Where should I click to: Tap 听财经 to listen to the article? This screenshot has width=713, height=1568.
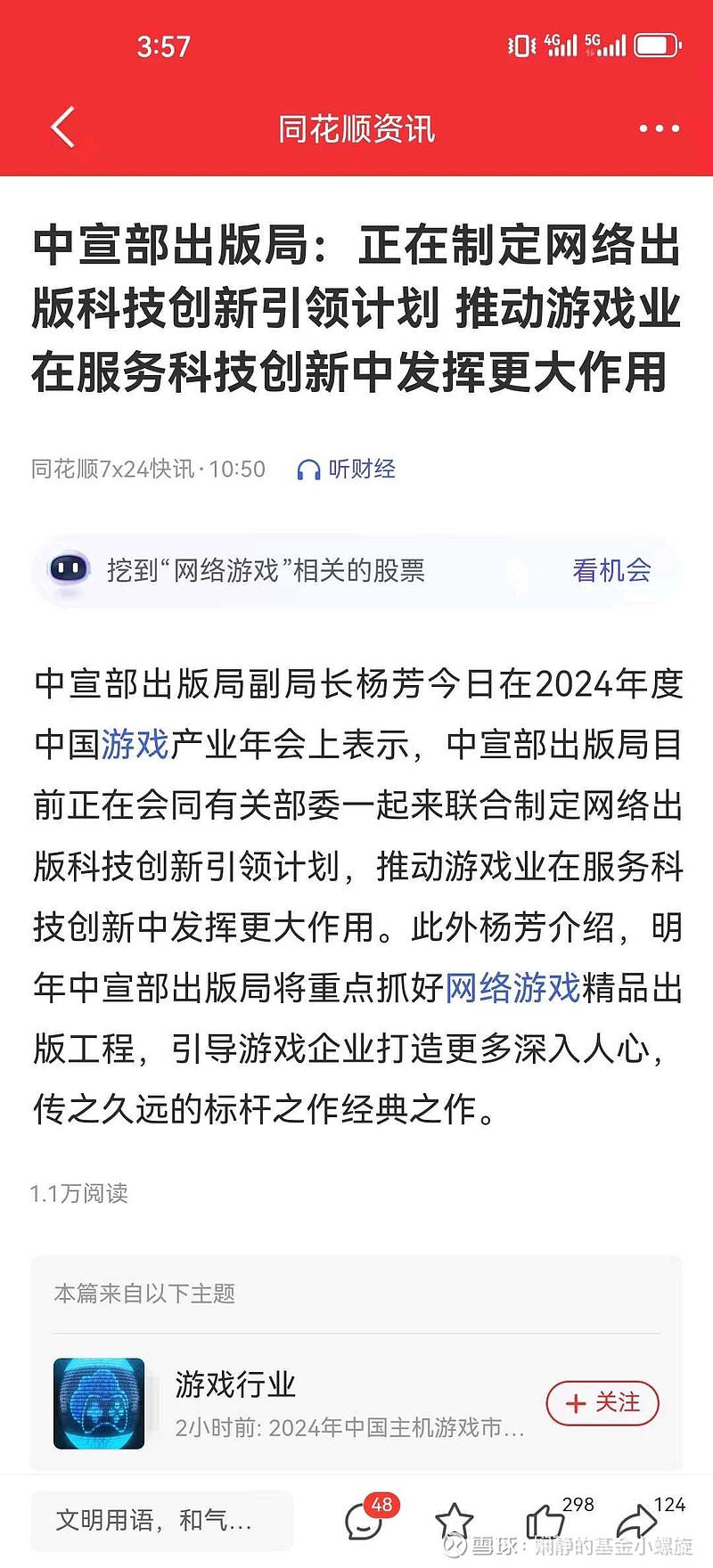pyautogui.click(x=347, y=469)
